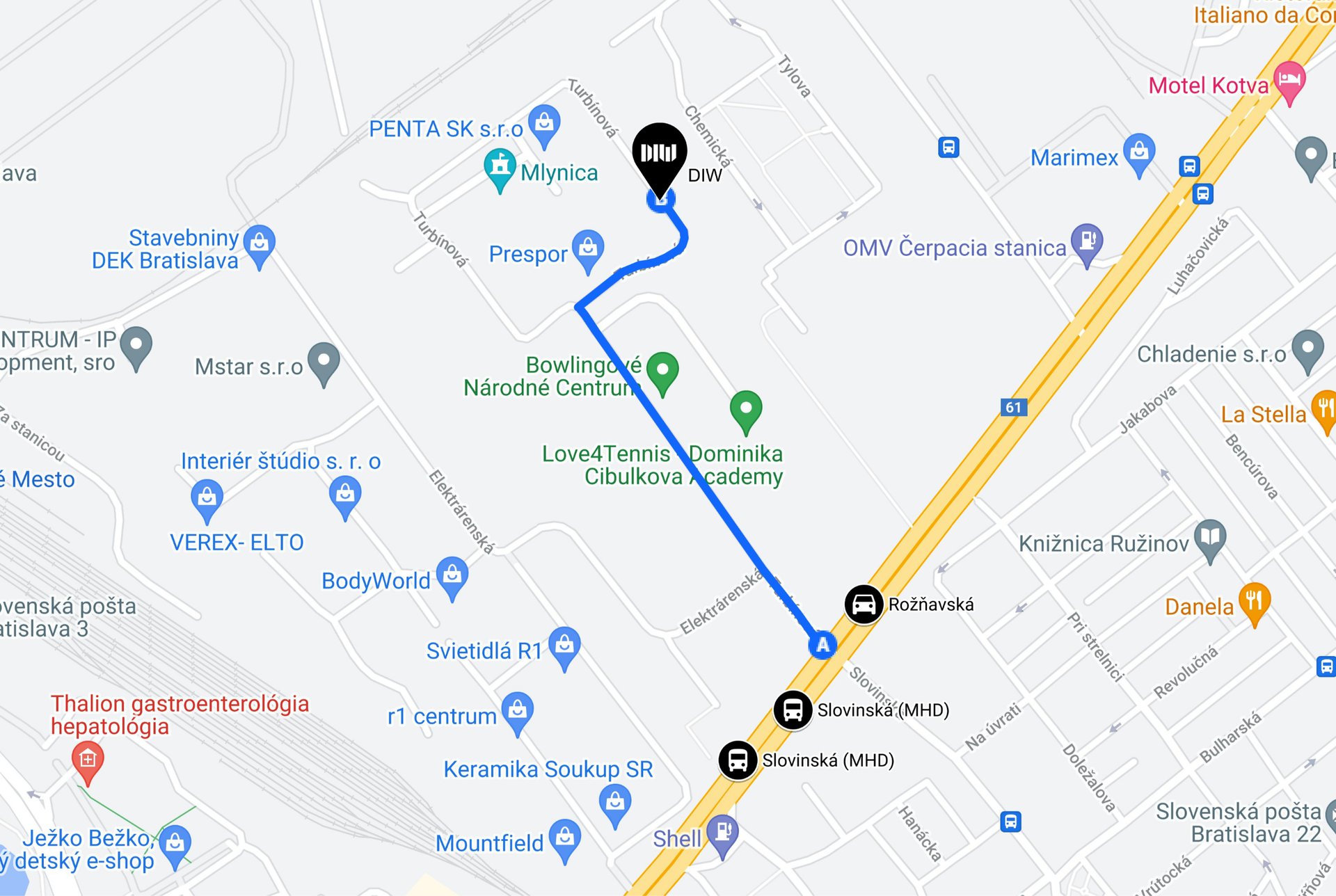Tap the DIW destination pin

tap(659, 154)
